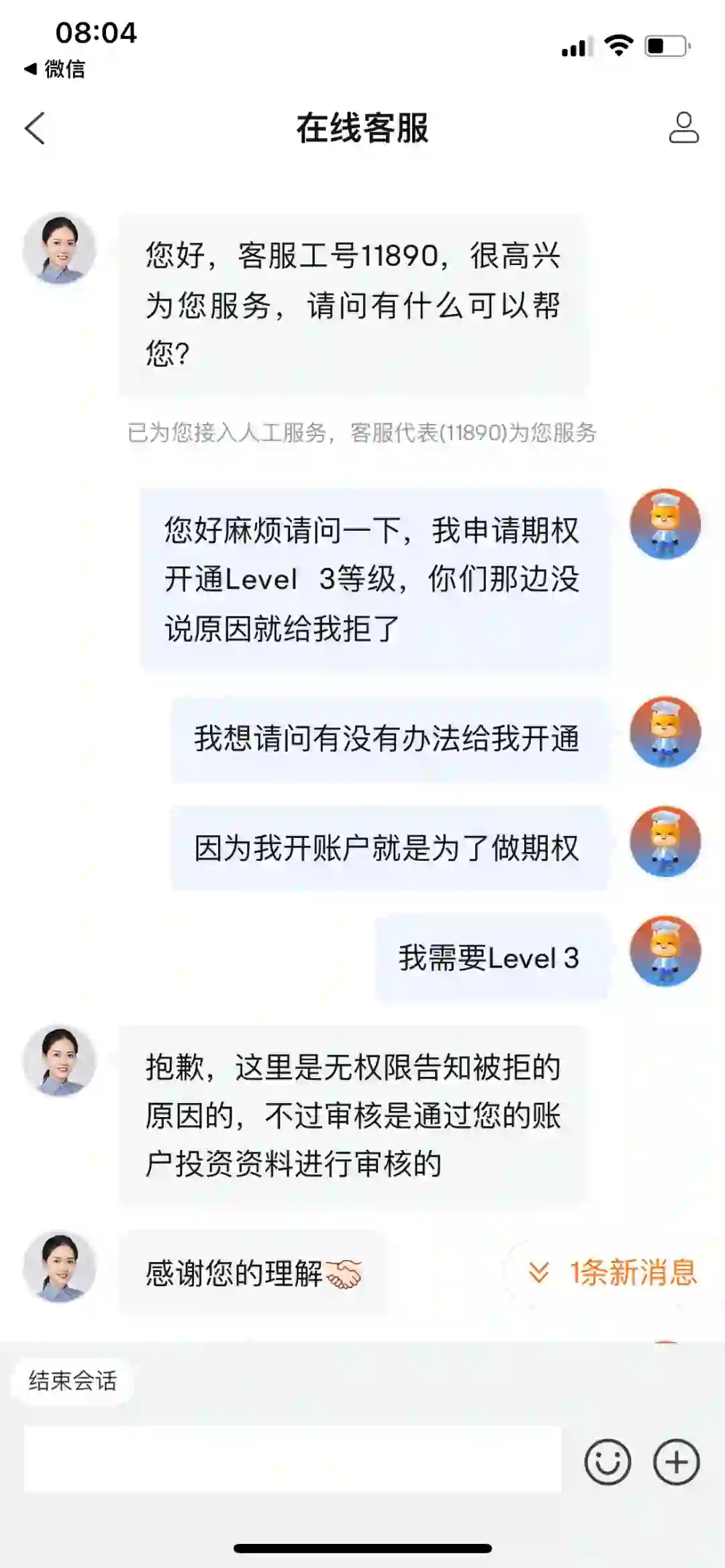Screen dimensions: 725x1568
Task: Go back from the online customer service chat
Action: [35, 128]
